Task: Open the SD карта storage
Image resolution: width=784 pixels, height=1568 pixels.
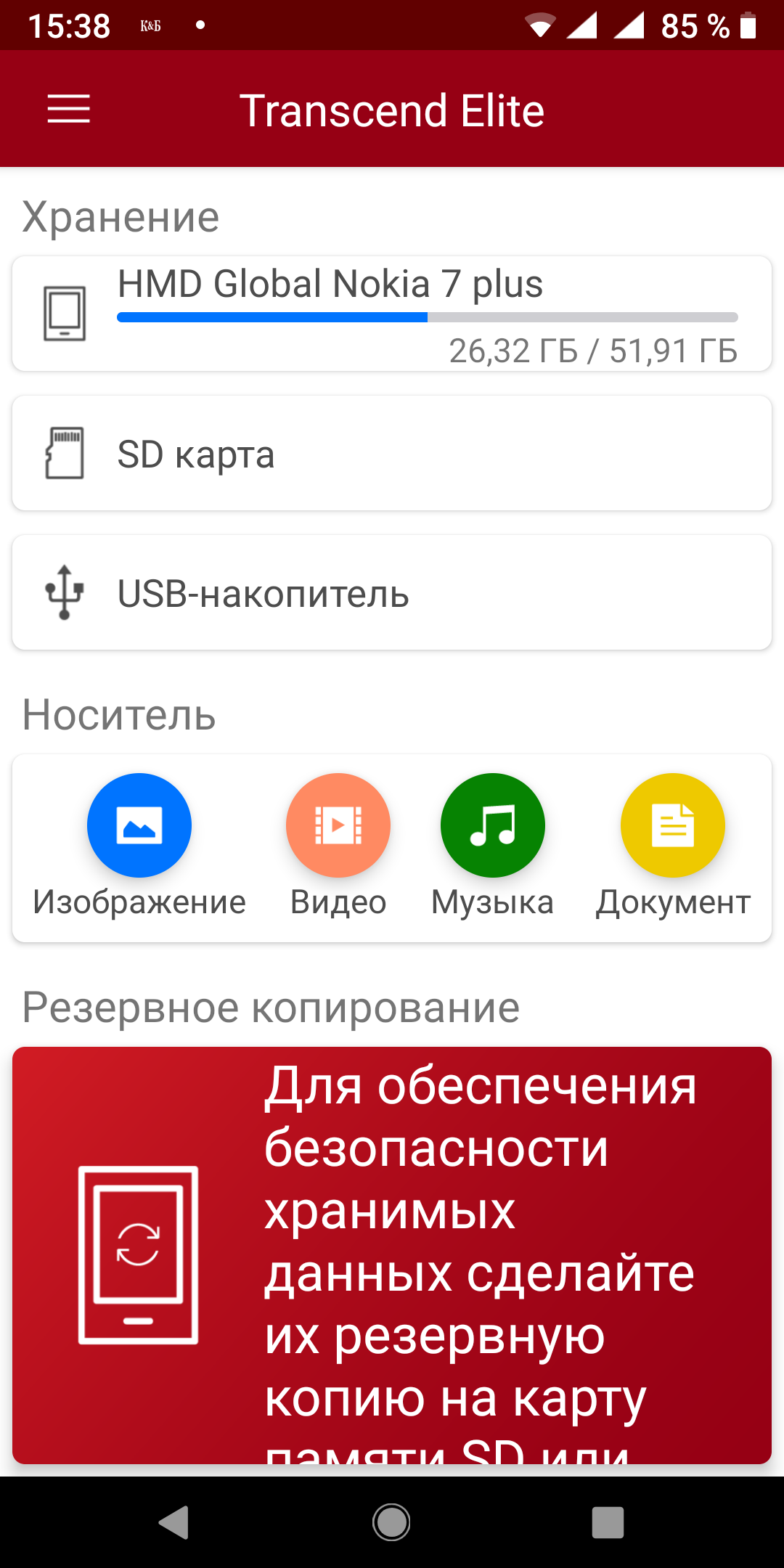Action: pyautogui.click(x=392, y=454)
